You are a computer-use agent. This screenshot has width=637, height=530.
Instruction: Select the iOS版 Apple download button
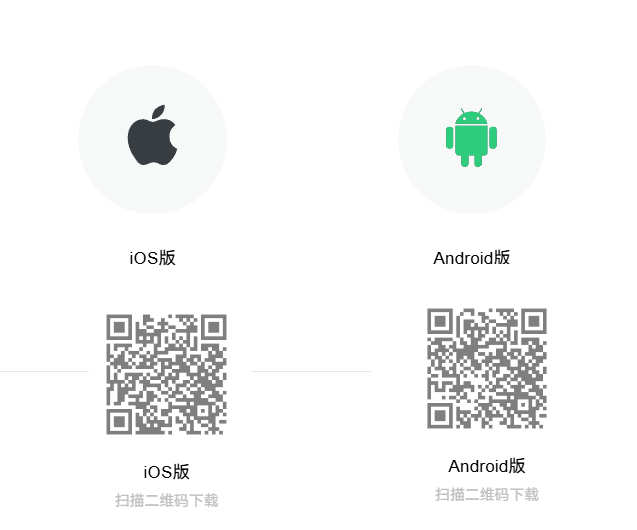click(152, 140)
